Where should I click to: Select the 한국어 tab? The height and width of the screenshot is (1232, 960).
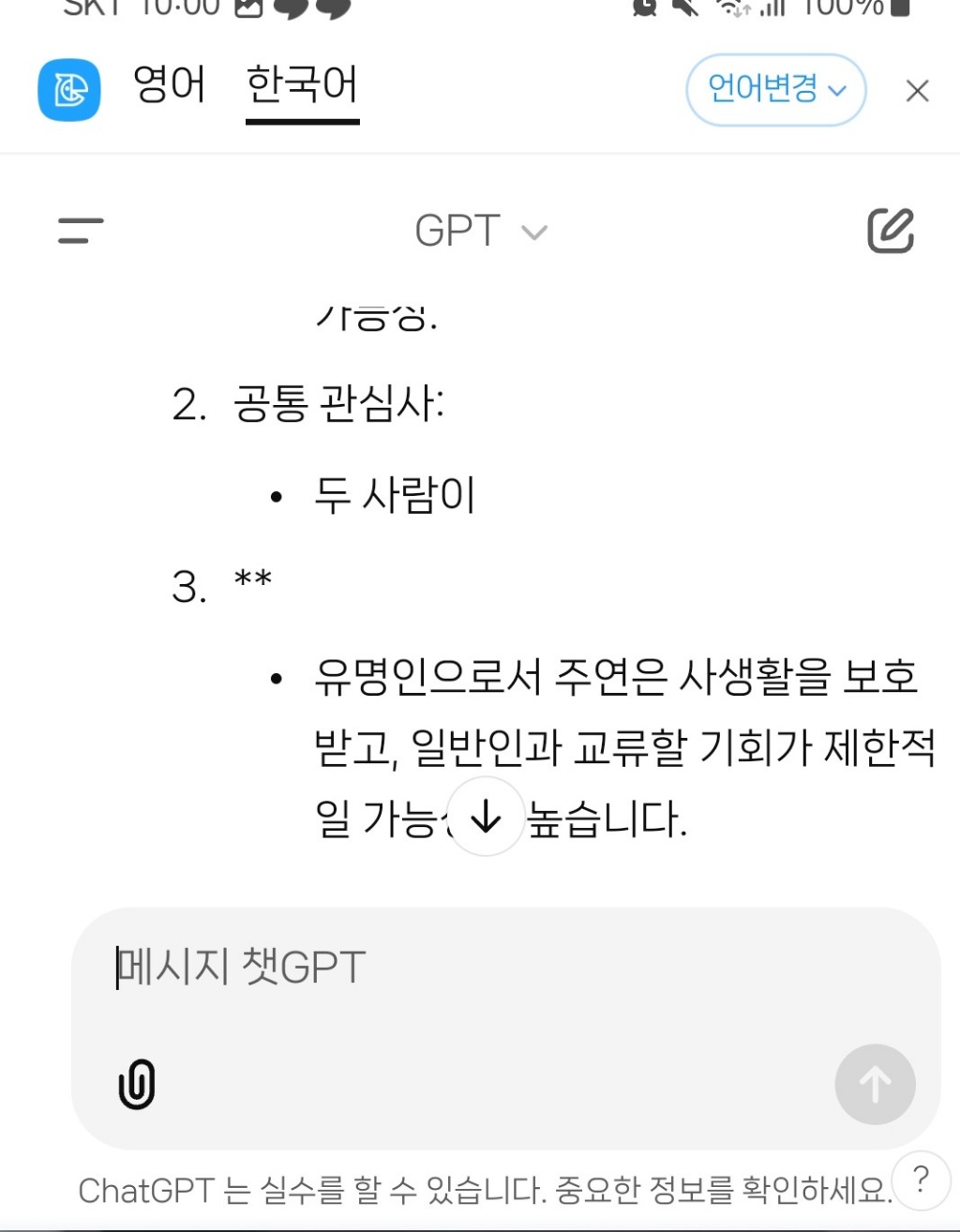coord(302,86)
